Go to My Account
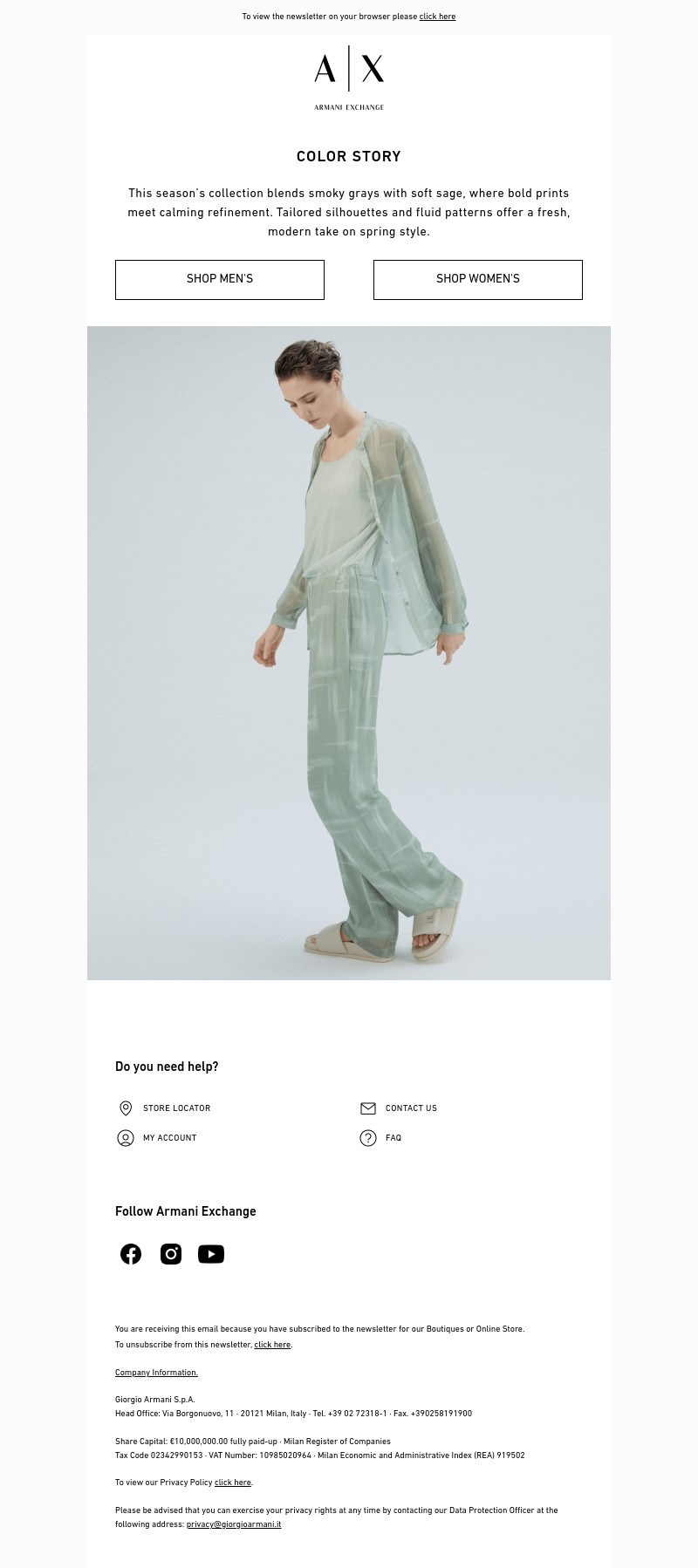This screenshot has height=1568, width=698. 169,1138
